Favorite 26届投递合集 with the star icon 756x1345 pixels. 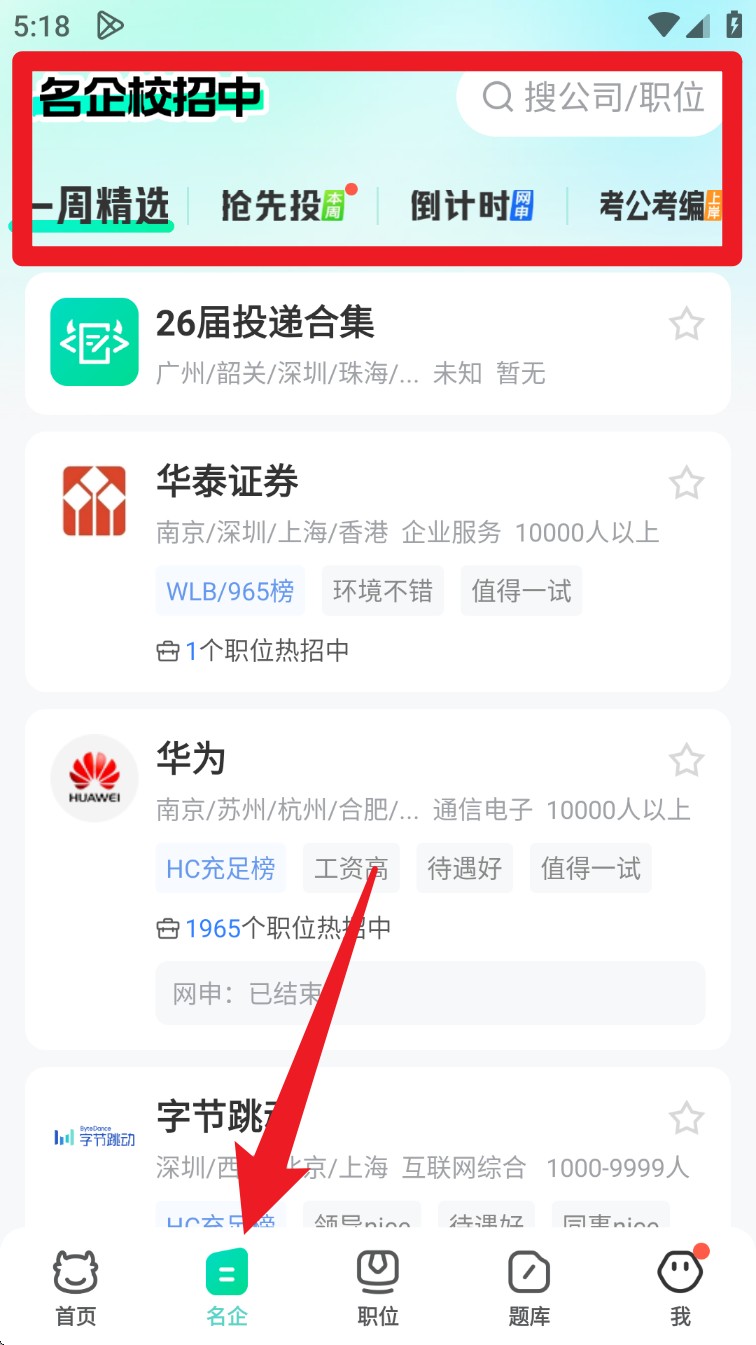point(686,324)
